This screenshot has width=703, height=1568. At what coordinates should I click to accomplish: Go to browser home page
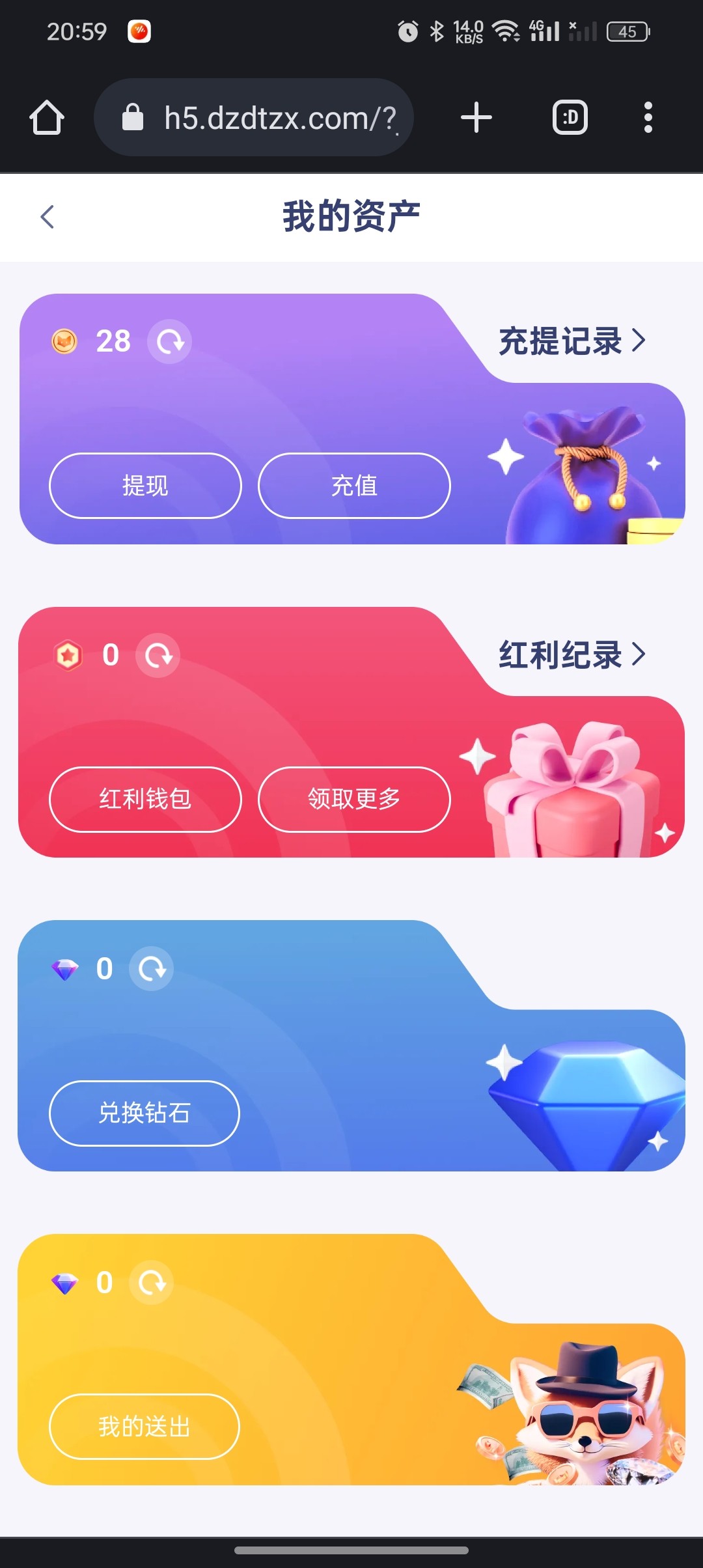click(47, 118)
